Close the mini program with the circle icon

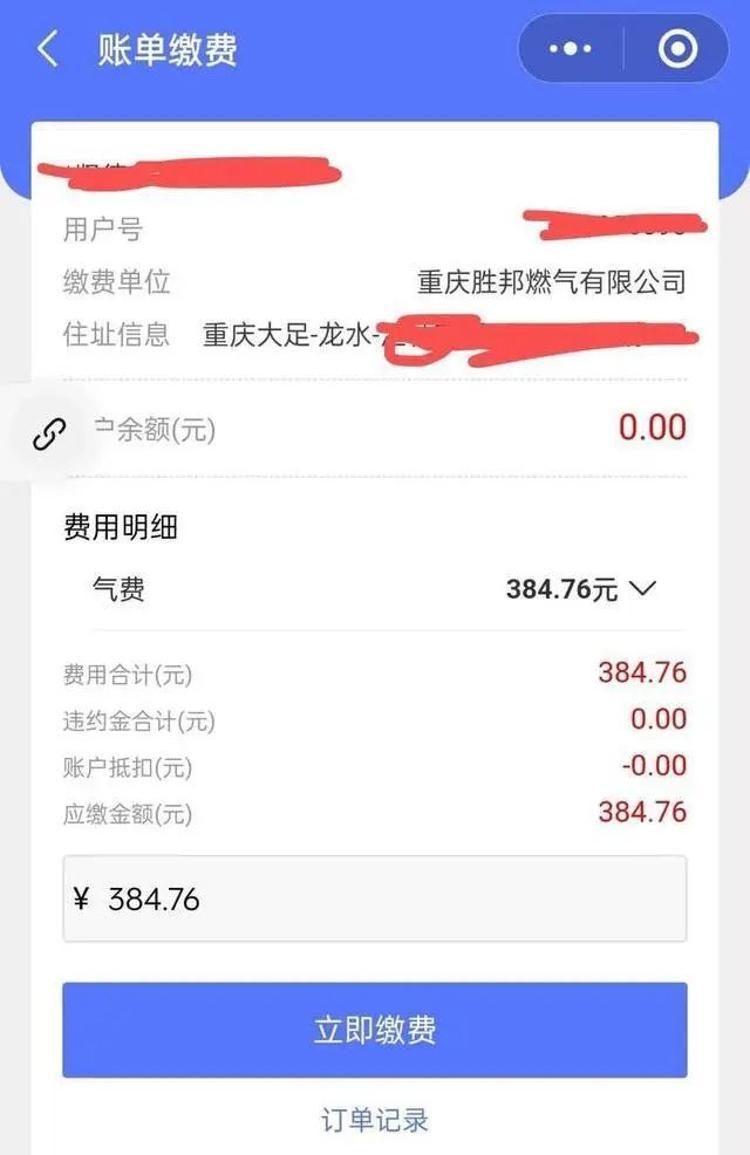[x=677, y=49]
